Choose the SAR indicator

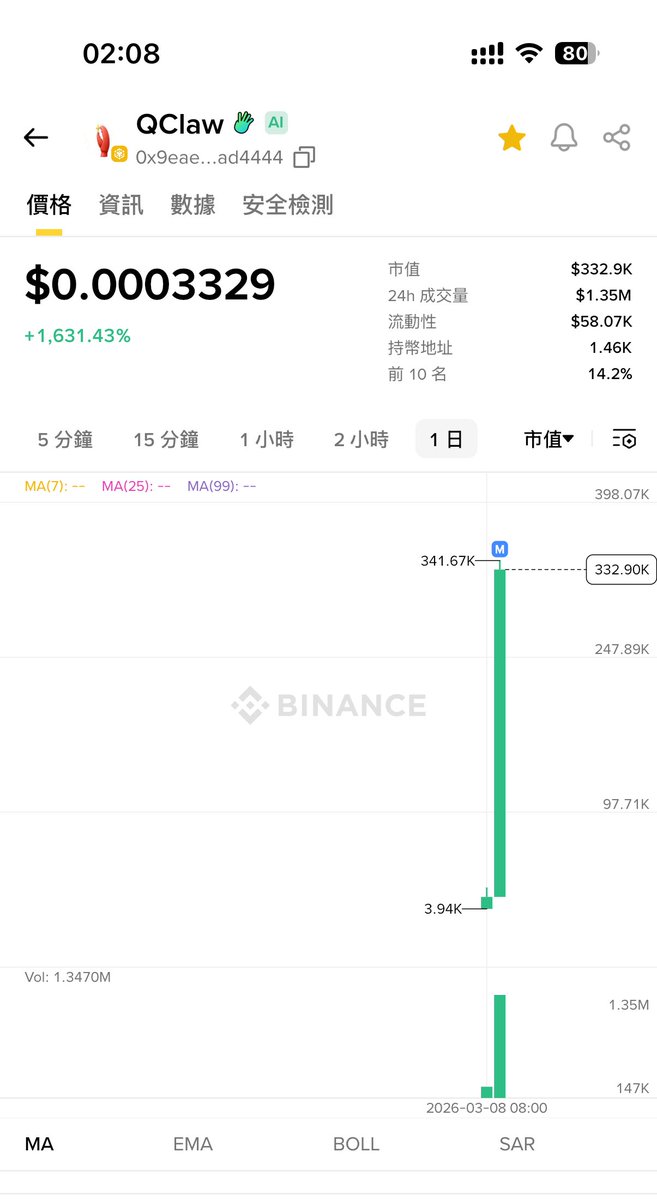pos(517,1144)
